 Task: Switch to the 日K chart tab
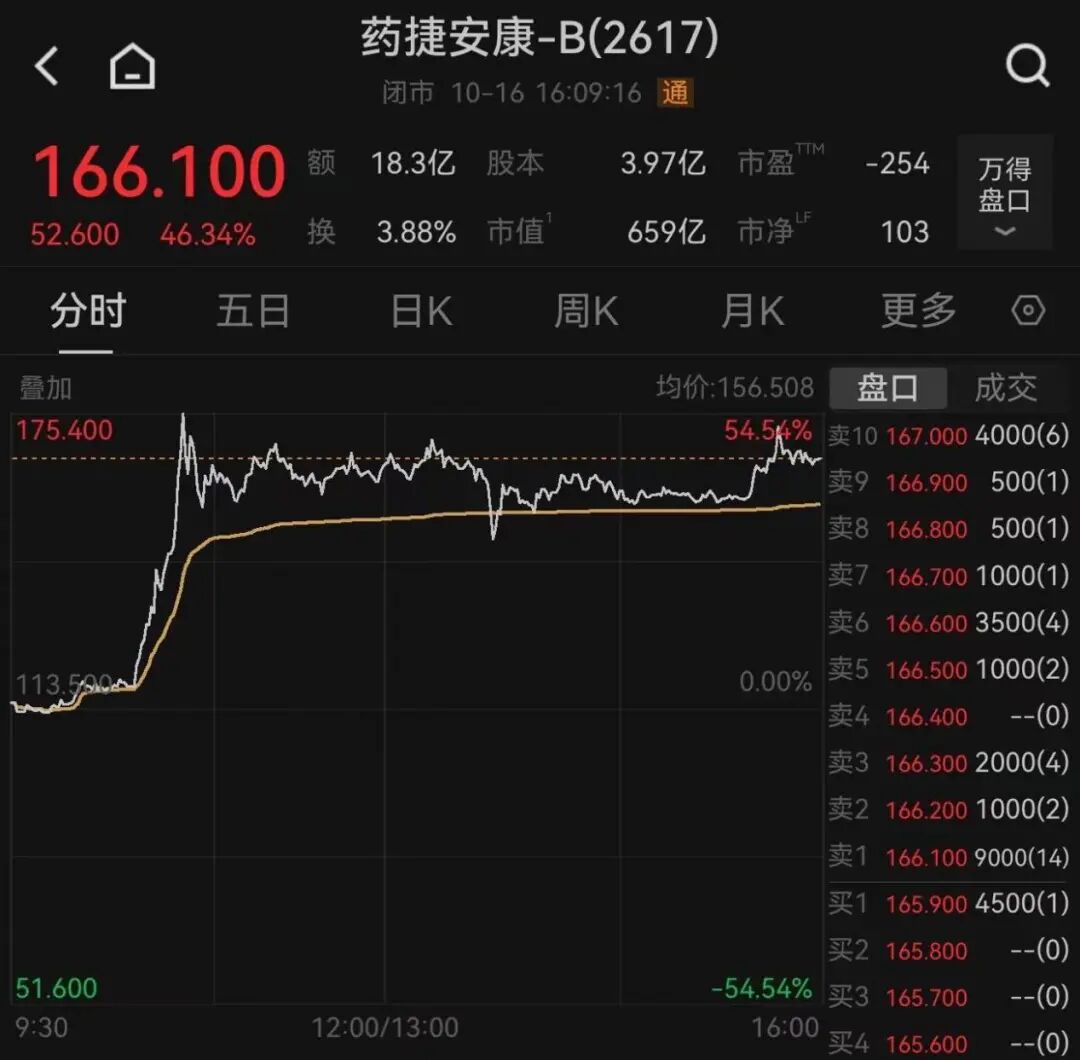pyautogui.click(x=421, y=312)
